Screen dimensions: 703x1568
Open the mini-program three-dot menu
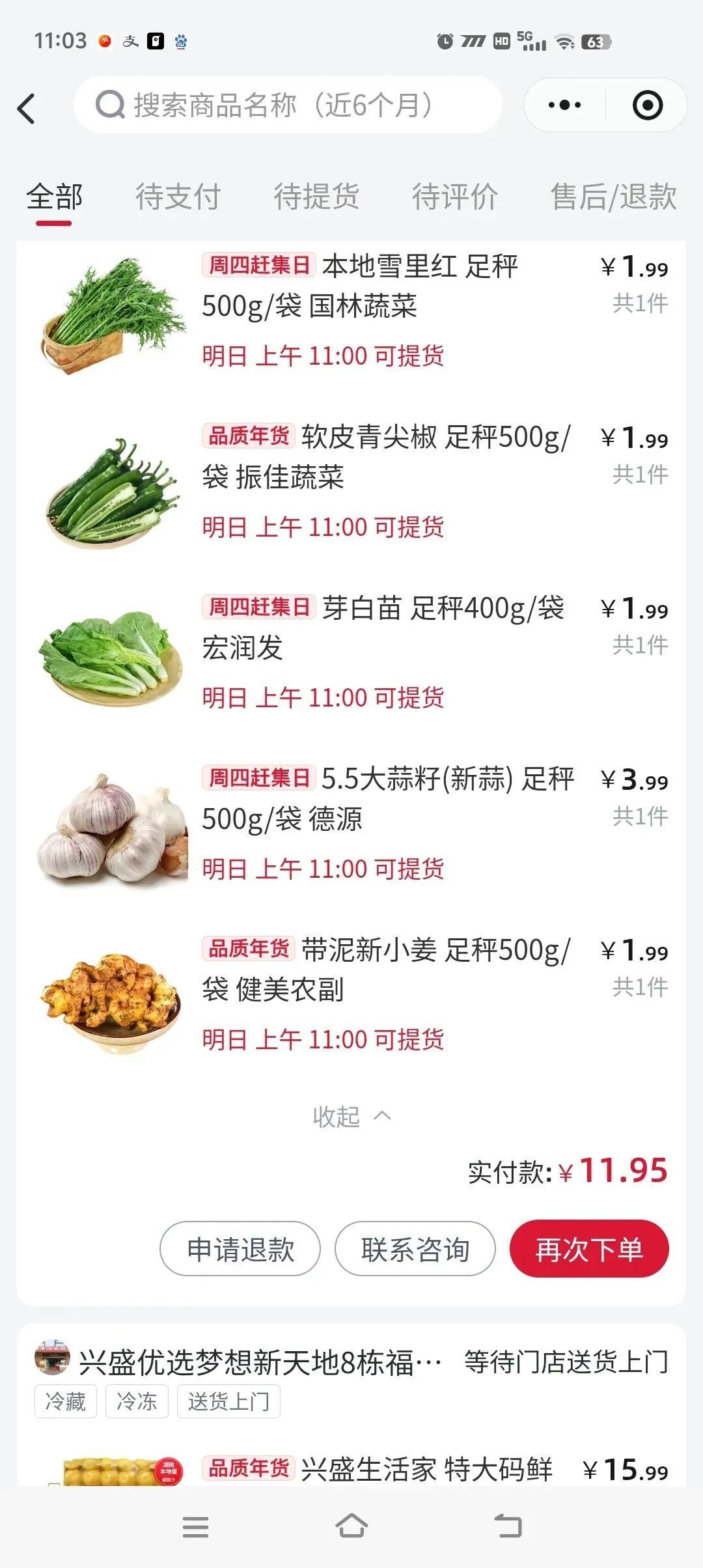tap(564, 105)
